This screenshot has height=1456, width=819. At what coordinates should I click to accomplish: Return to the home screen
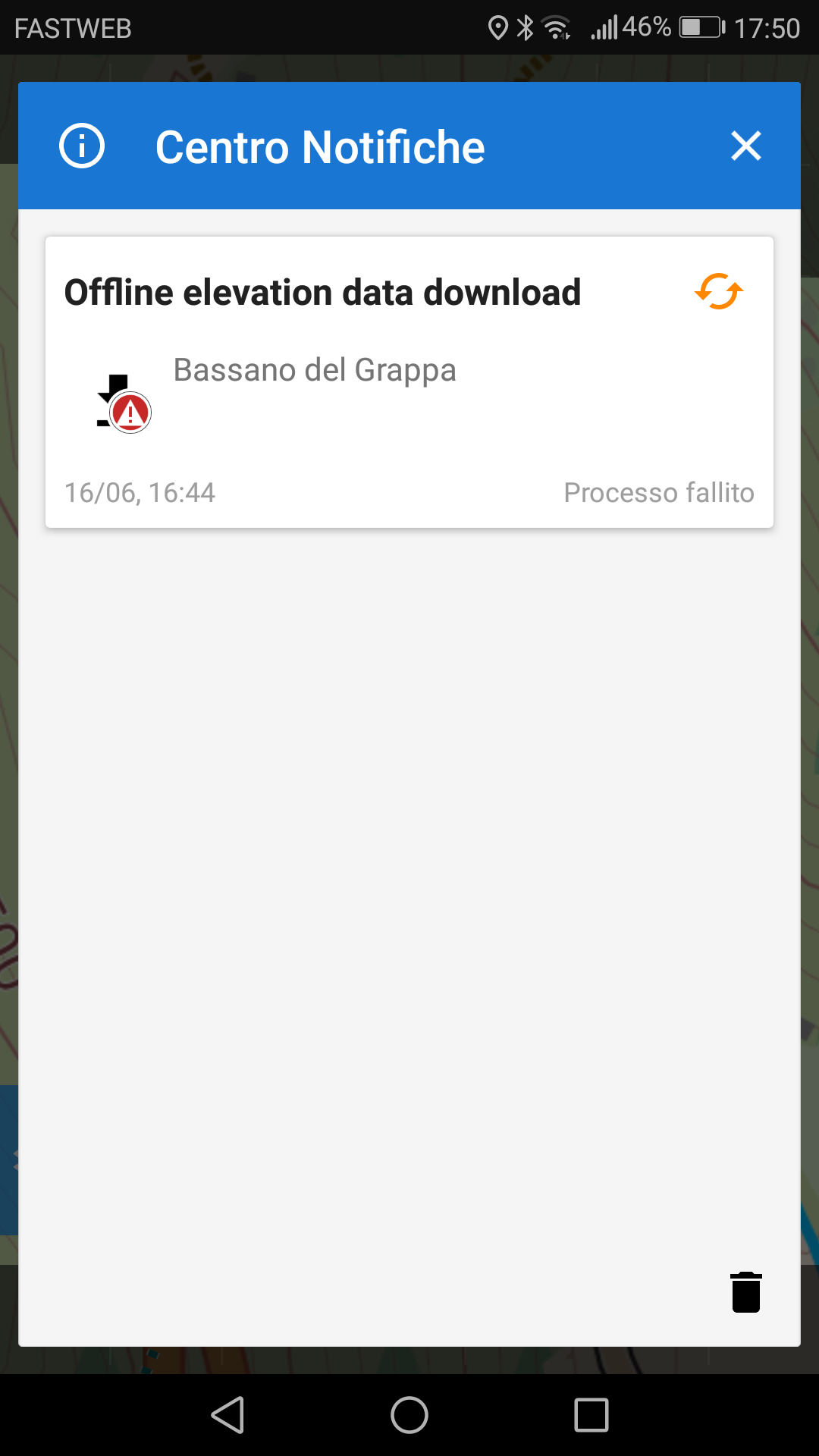click(x=409, y=1415)
